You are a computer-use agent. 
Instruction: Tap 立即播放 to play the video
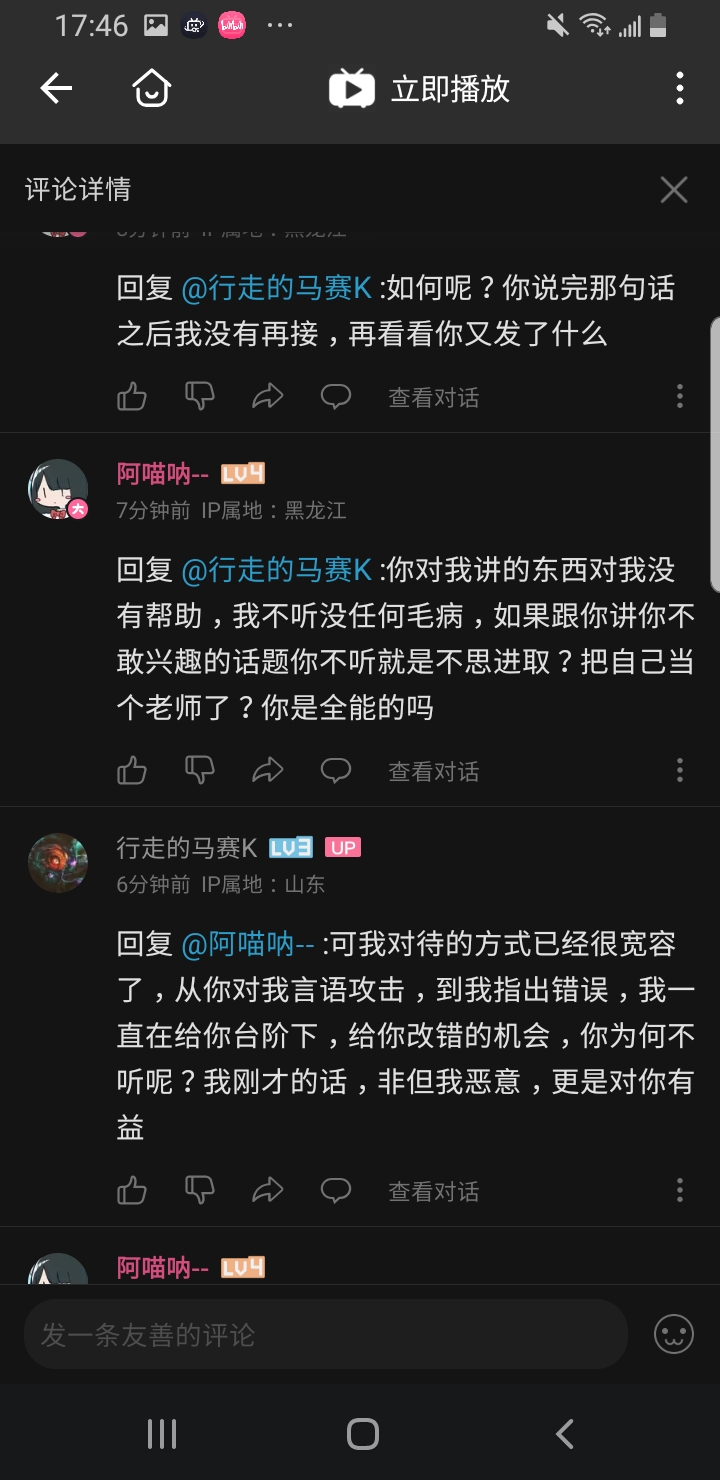click(420, 89)
